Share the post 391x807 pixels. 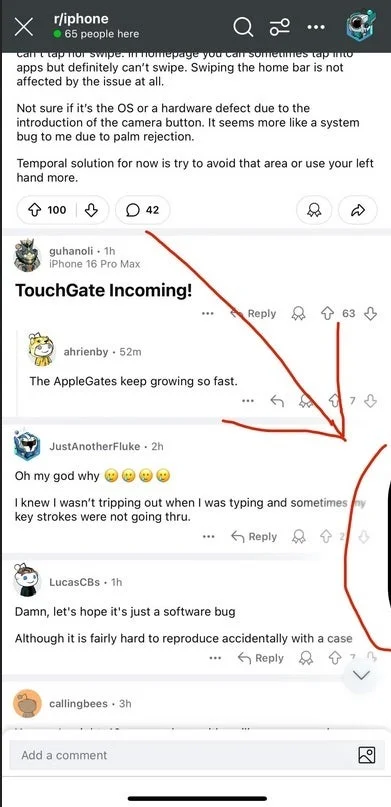[358, 209]
